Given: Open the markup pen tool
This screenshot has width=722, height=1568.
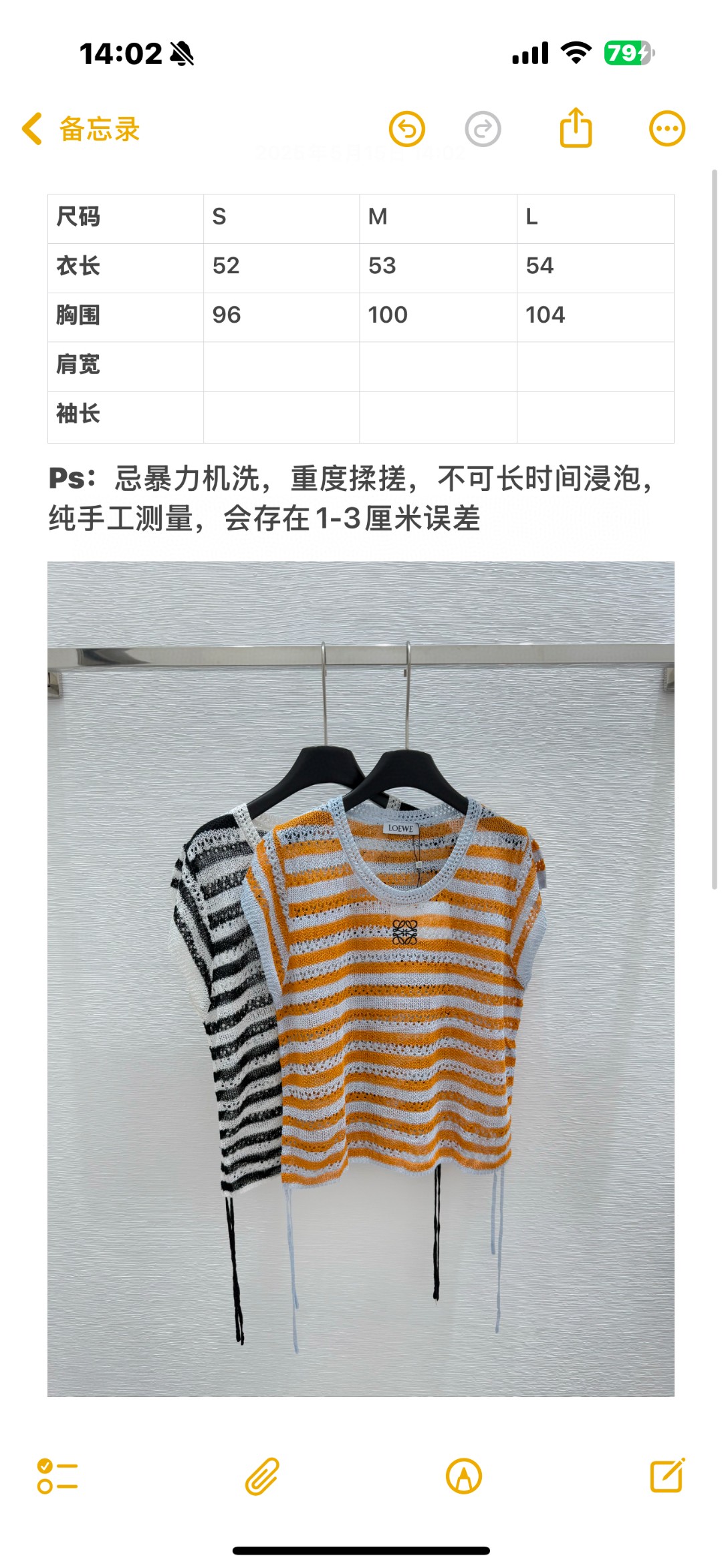Looking at the screenshot, I should [464, 1476].
